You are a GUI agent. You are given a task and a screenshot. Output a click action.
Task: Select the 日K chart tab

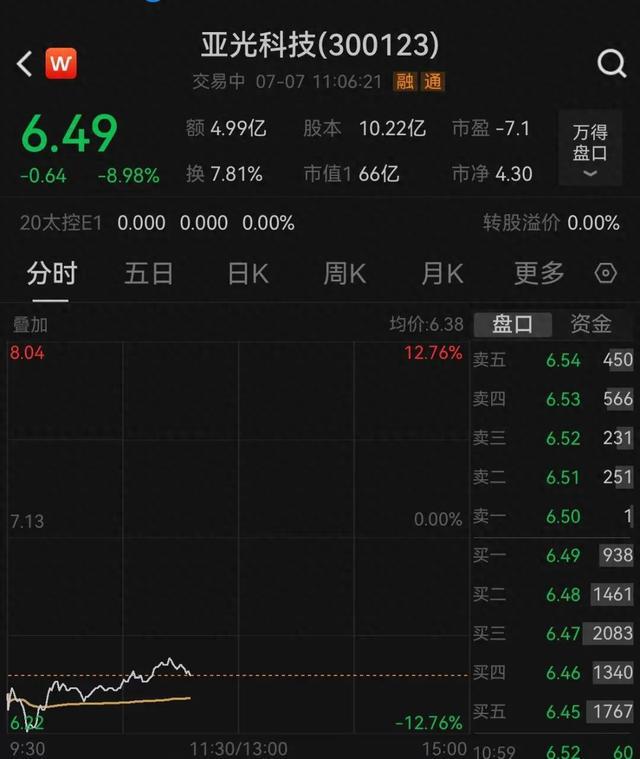(247, 273)
